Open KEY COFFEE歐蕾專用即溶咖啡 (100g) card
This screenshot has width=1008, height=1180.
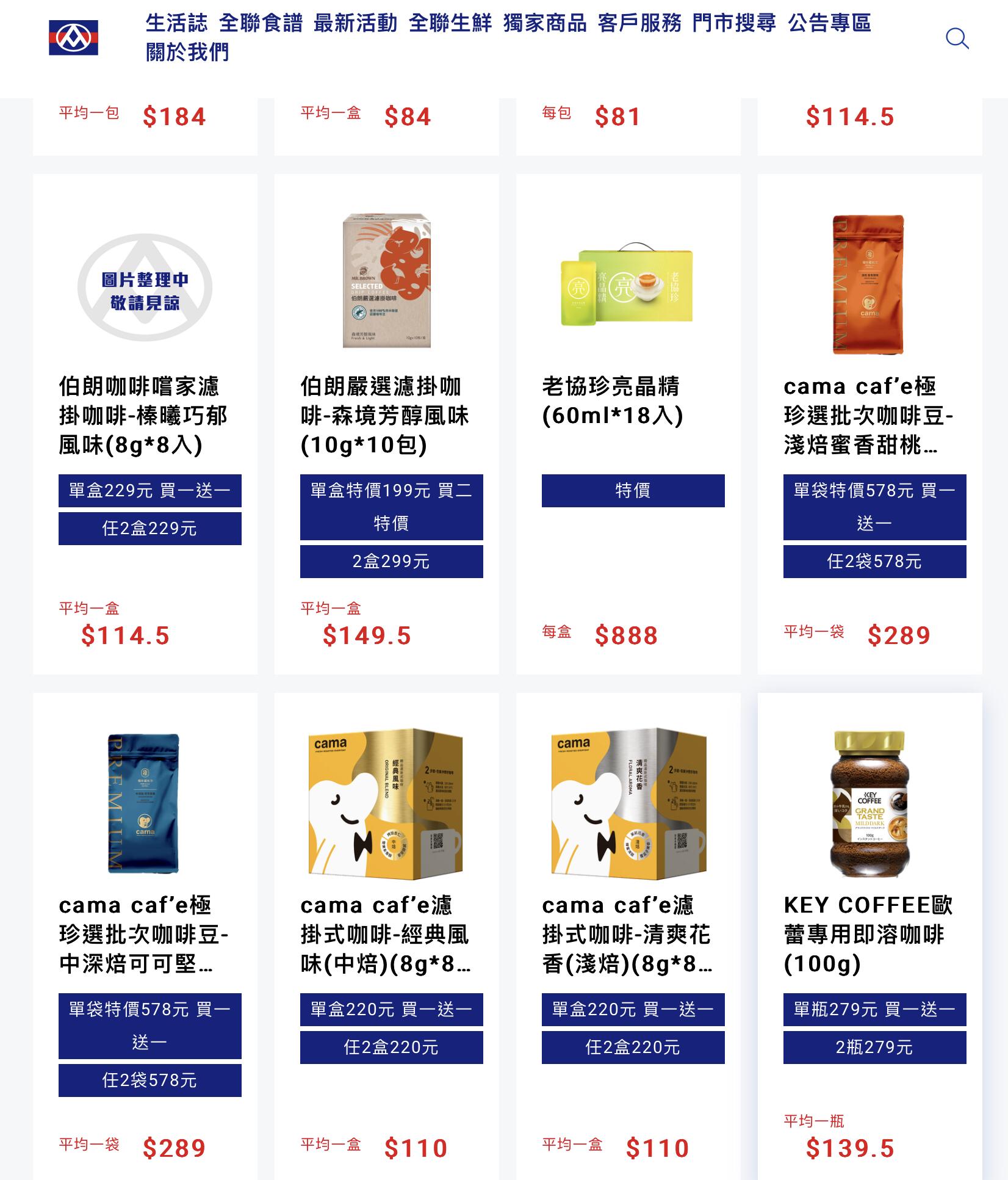point(869,934)
